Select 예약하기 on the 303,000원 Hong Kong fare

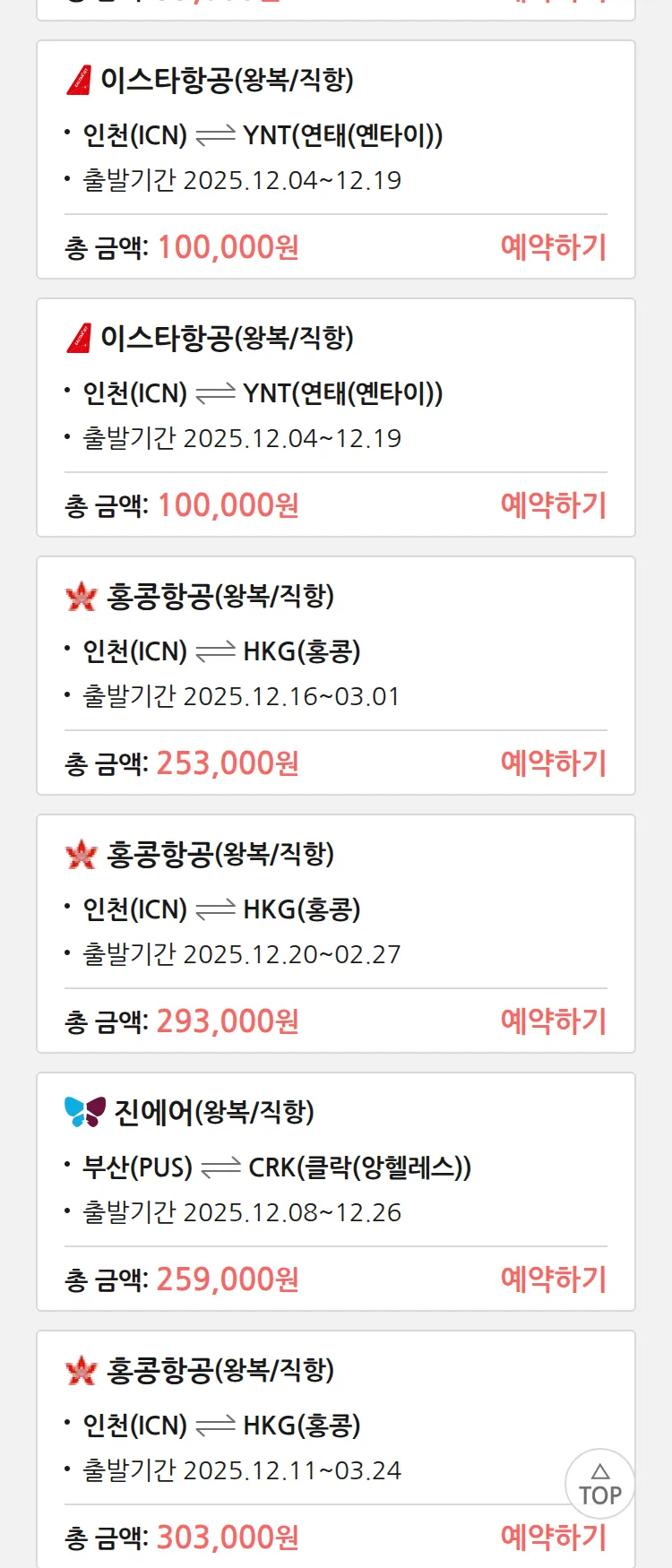[x=553, y=1538]
